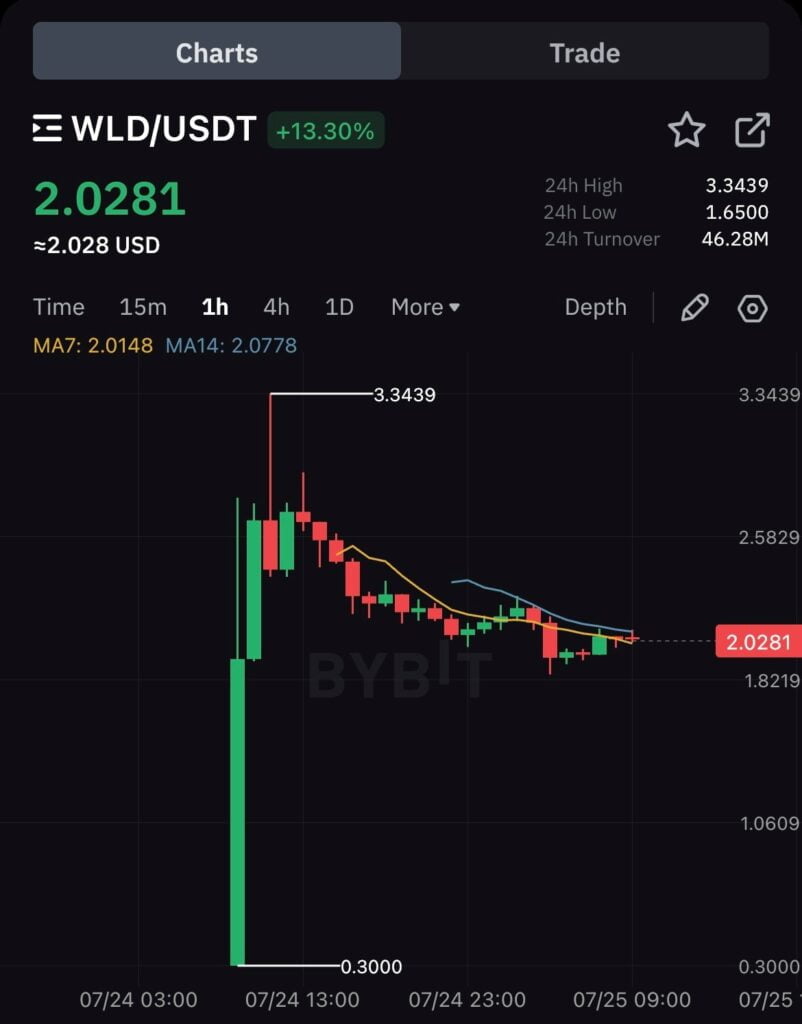
Task: Change interval to 15m
Action: pos(143,307)
